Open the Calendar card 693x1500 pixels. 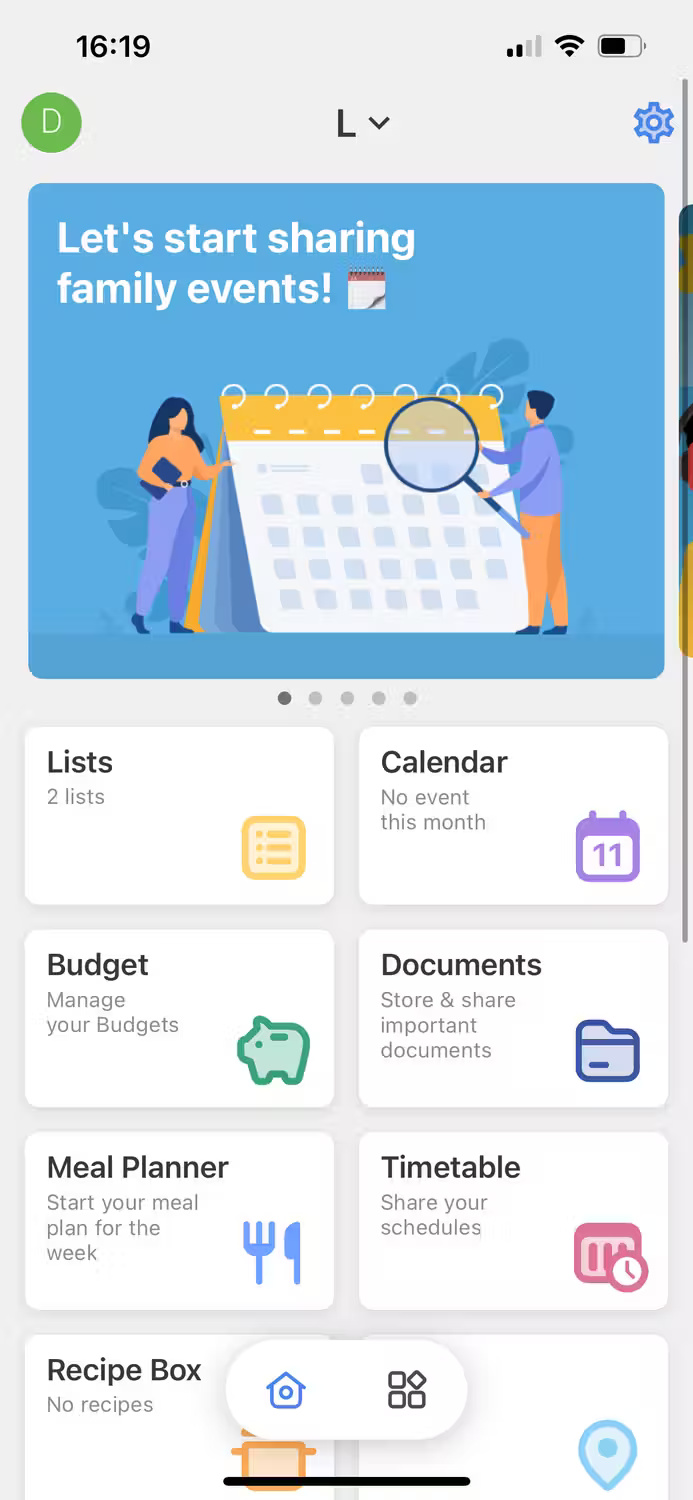(513, 815)
